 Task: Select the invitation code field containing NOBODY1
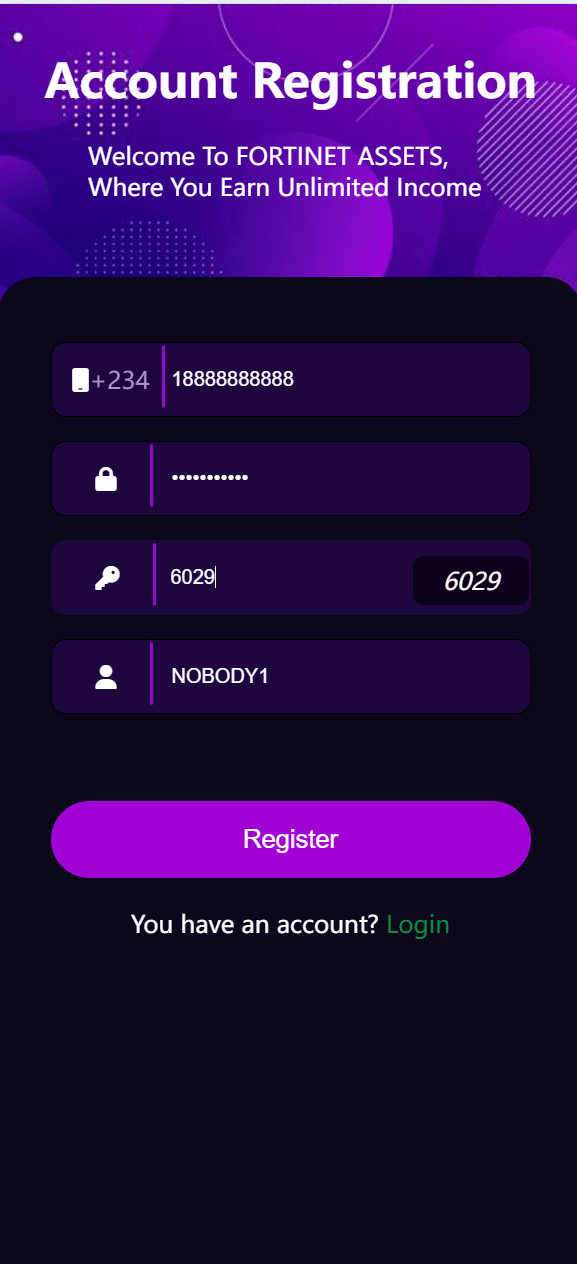339,676
